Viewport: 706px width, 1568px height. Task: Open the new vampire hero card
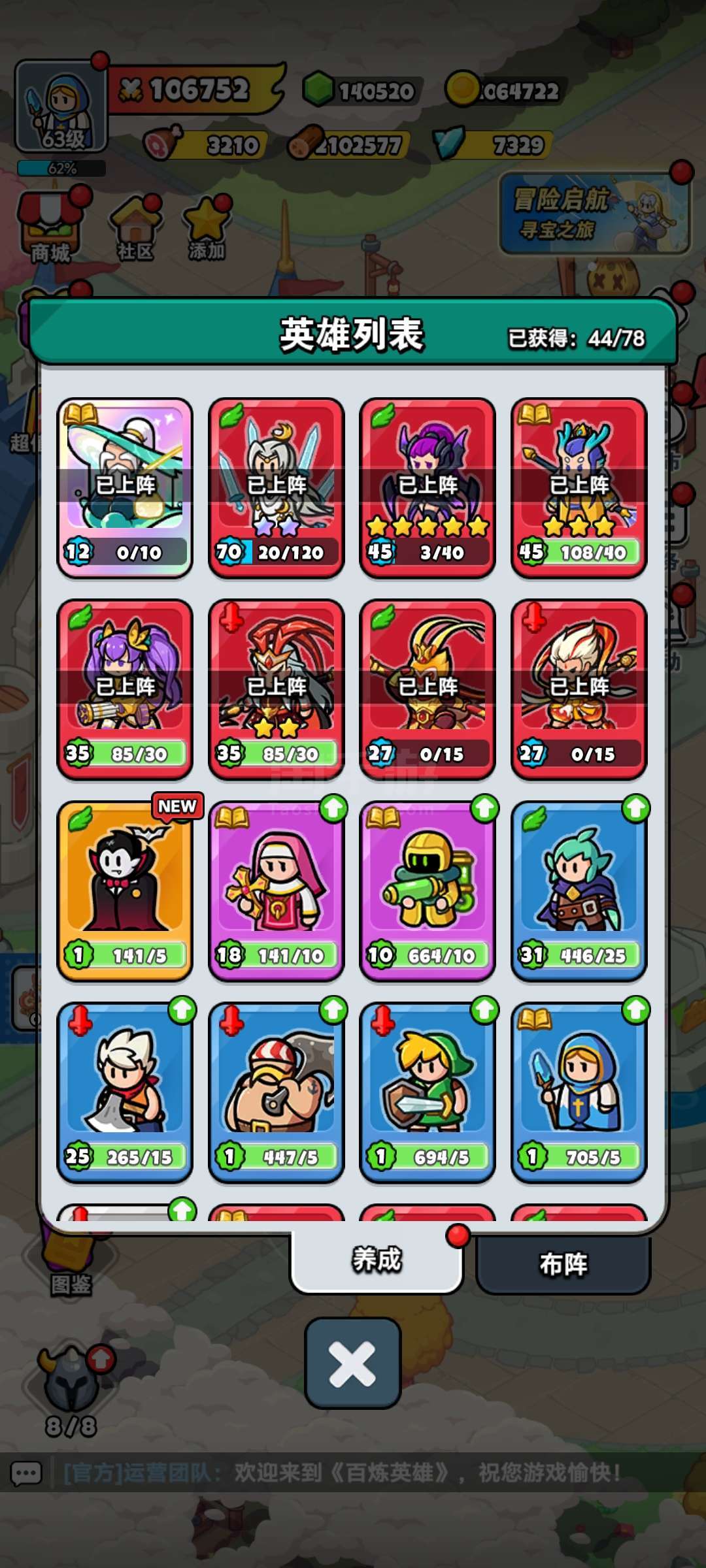pyautogui.click(x=125, y=889)
